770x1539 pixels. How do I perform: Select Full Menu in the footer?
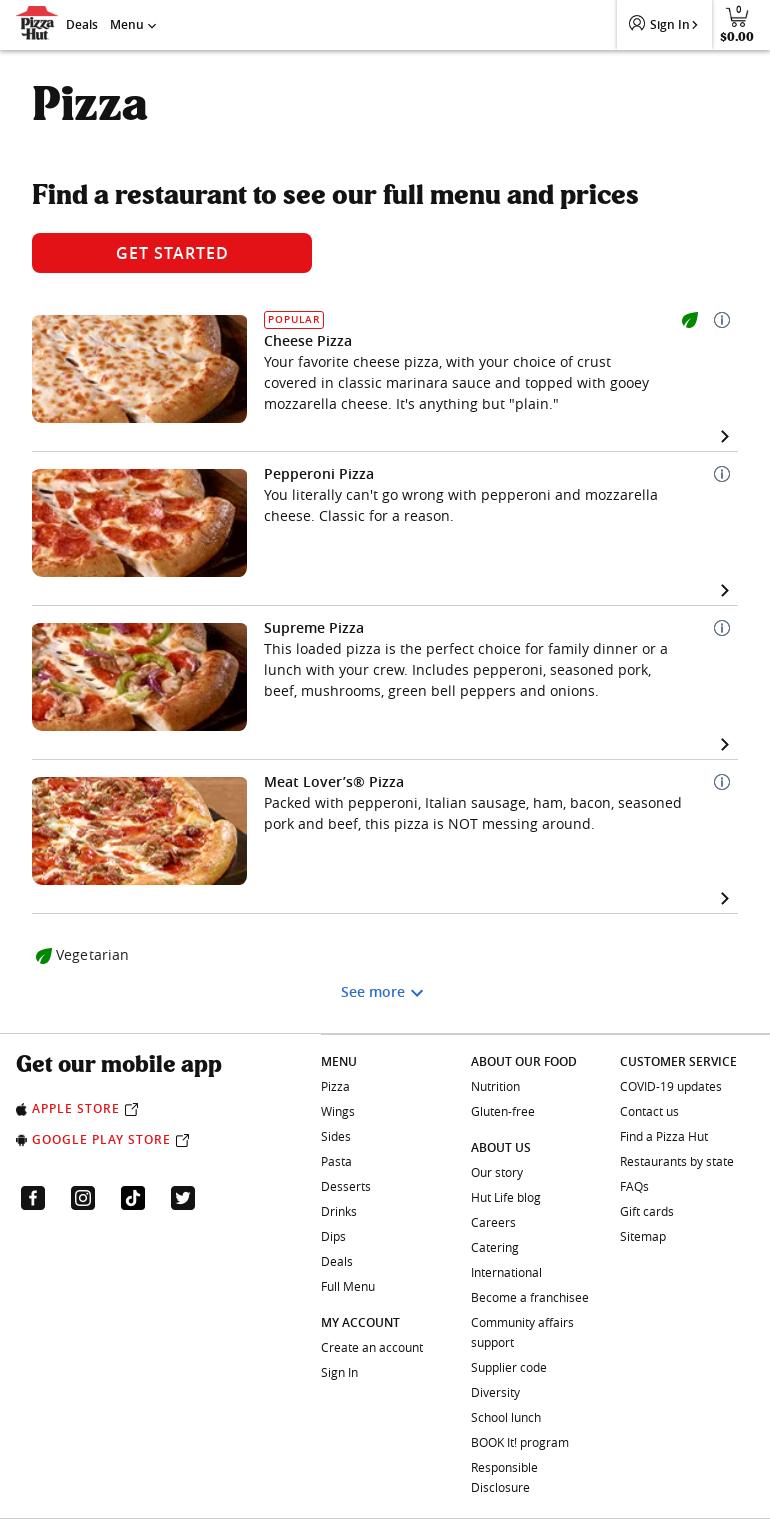(348, 1286)
